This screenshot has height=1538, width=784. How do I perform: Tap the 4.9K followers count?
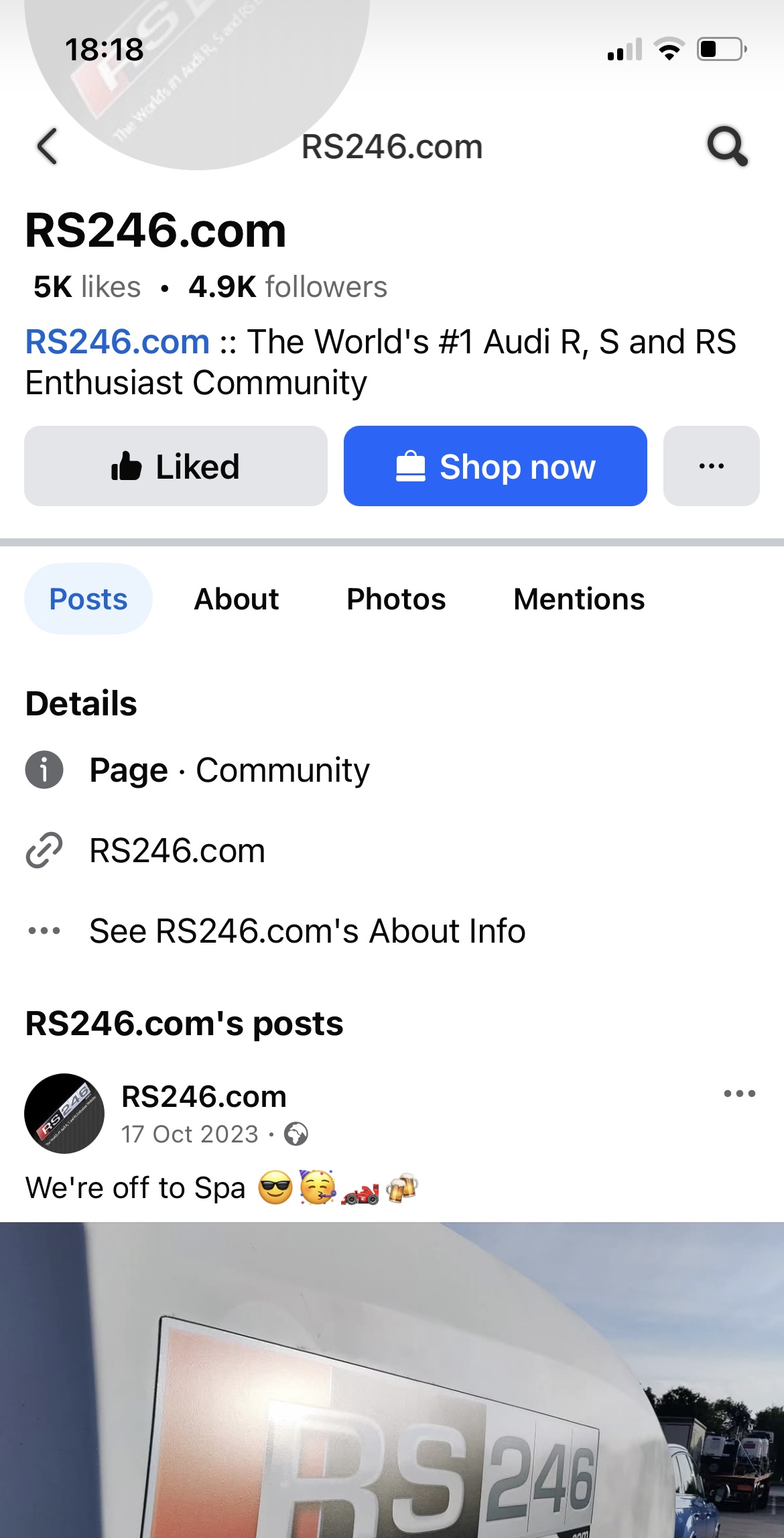click(x=287, y=287)
